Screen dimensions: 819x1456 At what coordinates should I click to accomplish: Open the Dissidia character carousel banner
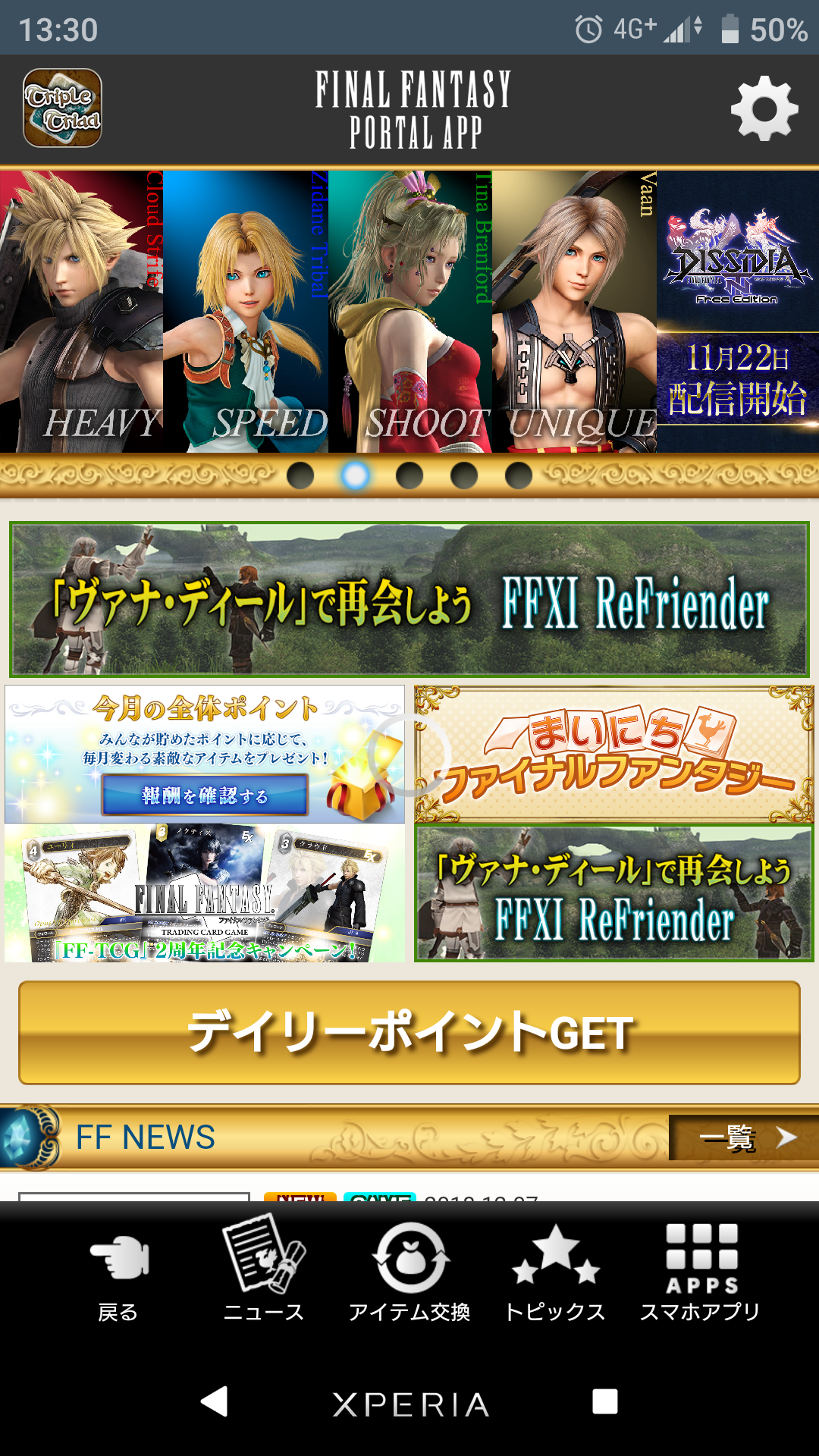point(409,311)
